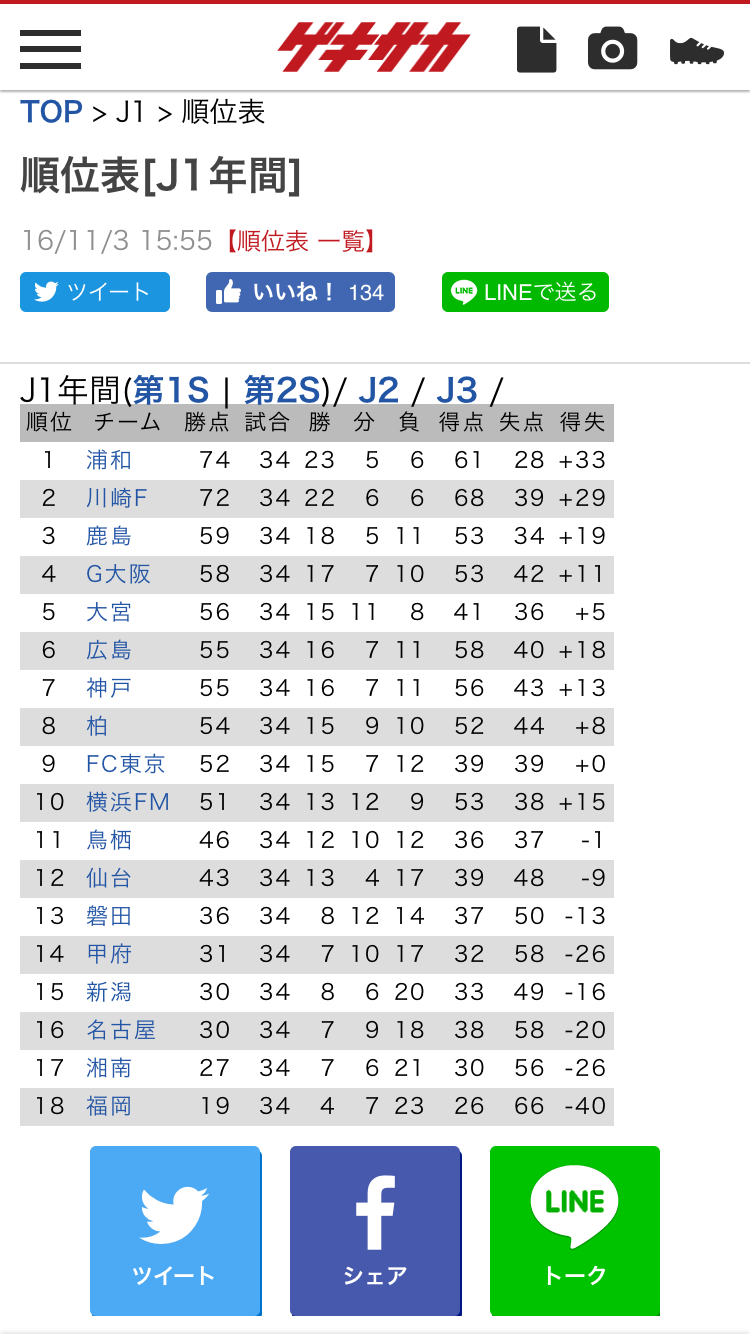View the J3 standings
This screenshot has height=1334, width=750.
coord(456,389)
